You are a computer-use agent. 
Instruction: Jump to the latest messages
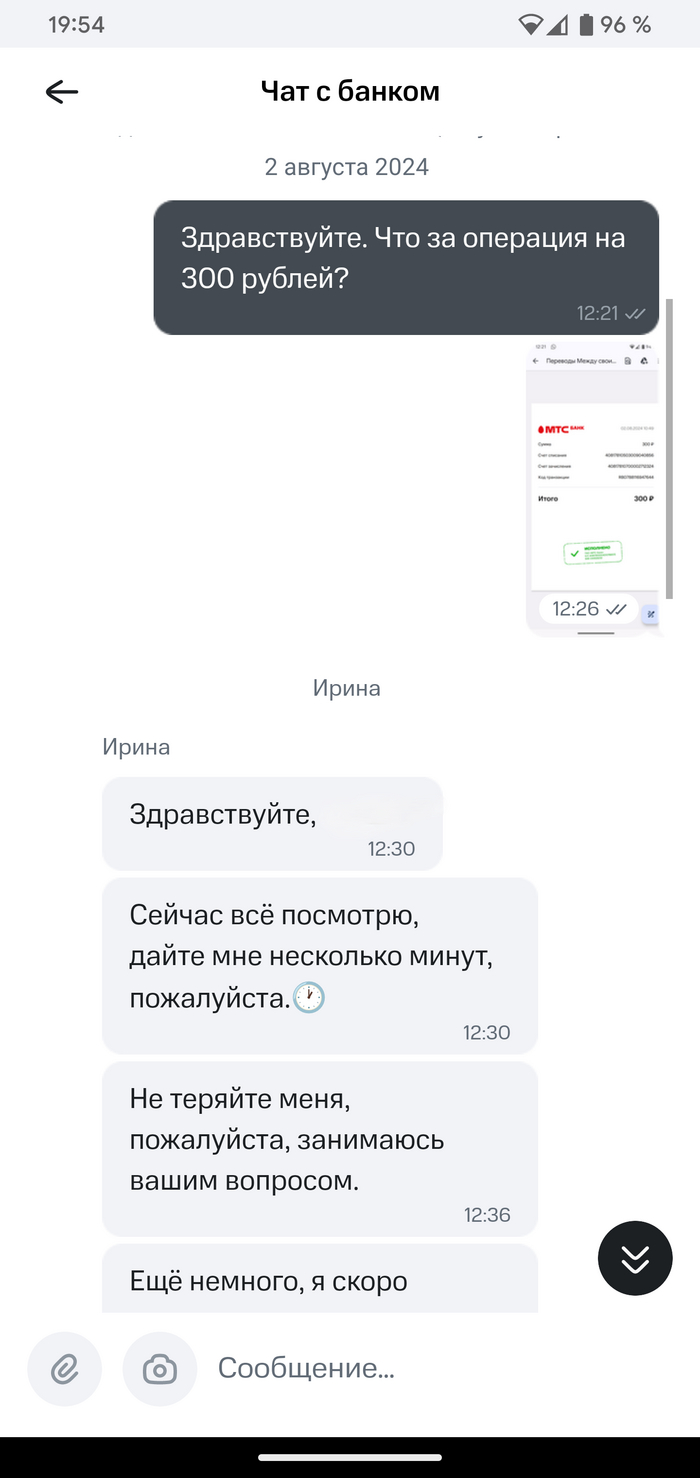[635, 1259]
